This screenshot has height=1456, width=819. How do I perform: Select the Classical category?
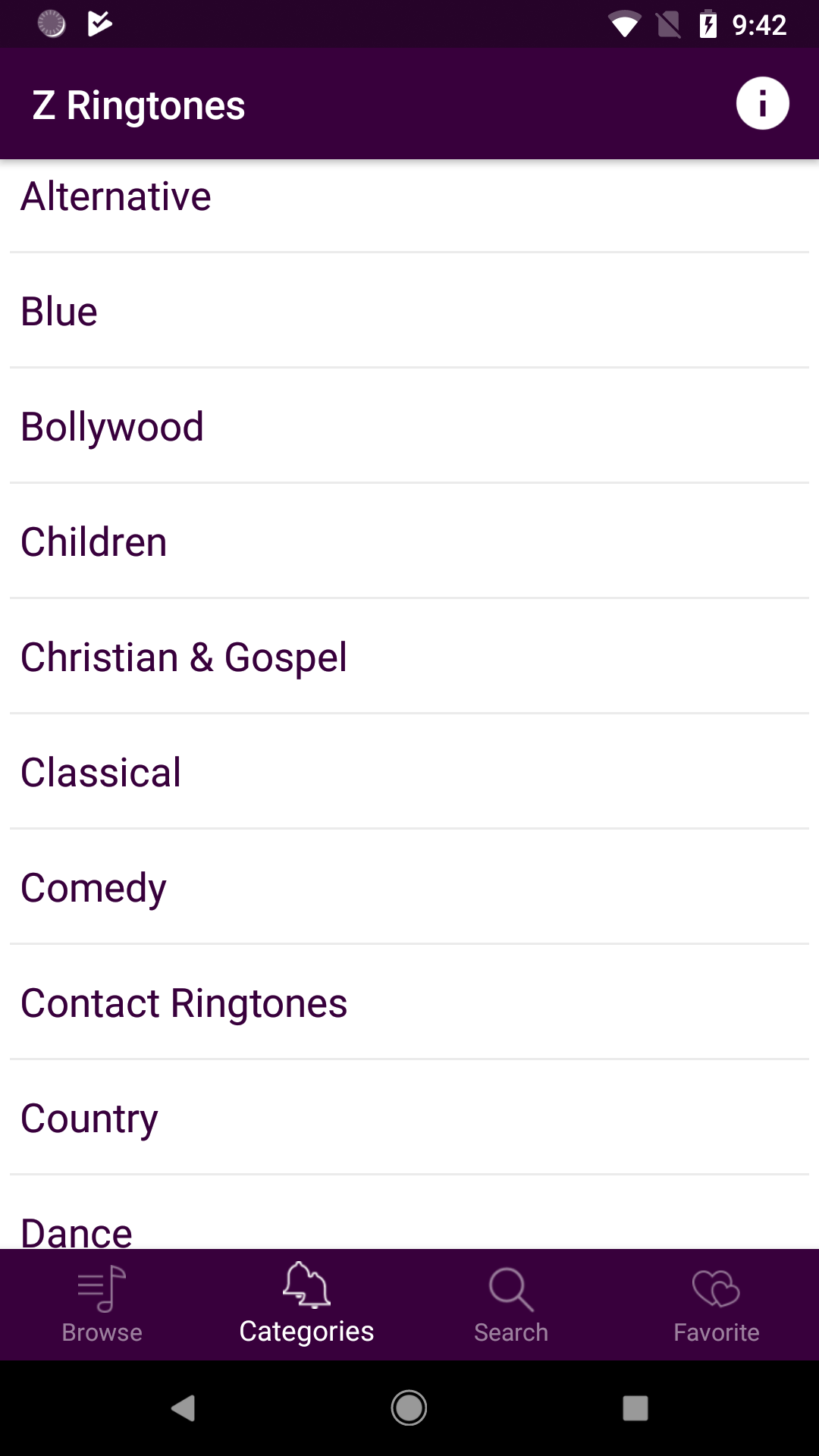pyautogui.click(x=409, y=772)
